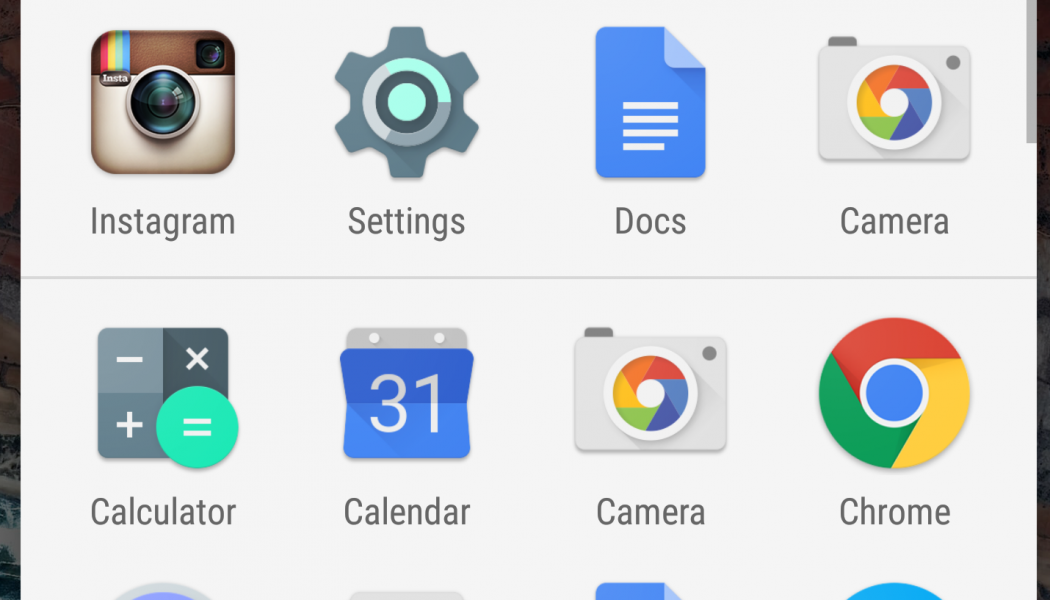Open the Settings app
Screen dimensions: 1050x600
coord(406,102)
